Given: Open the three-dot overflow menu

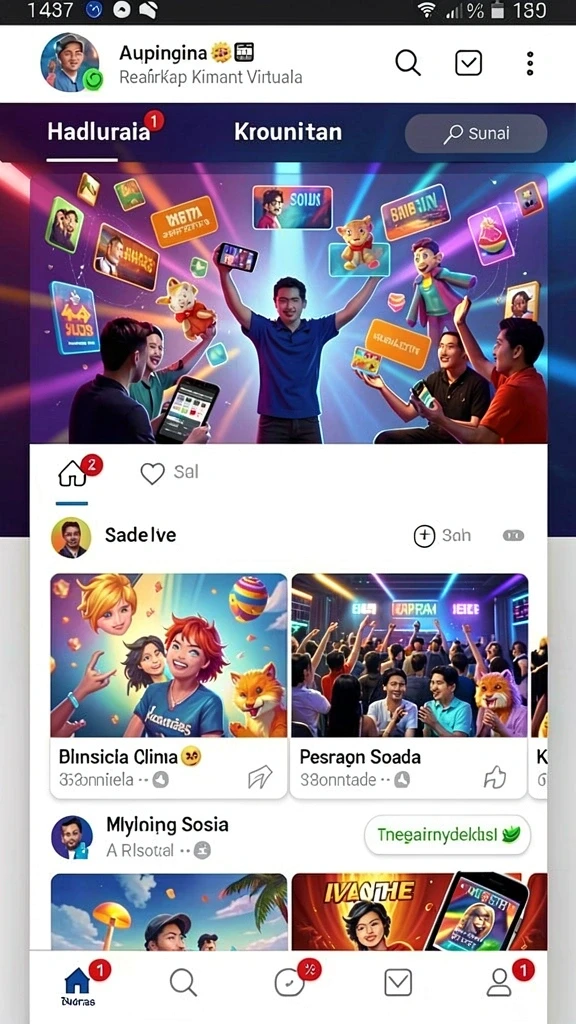Looking at the screenshot, I should pos(530,63).
